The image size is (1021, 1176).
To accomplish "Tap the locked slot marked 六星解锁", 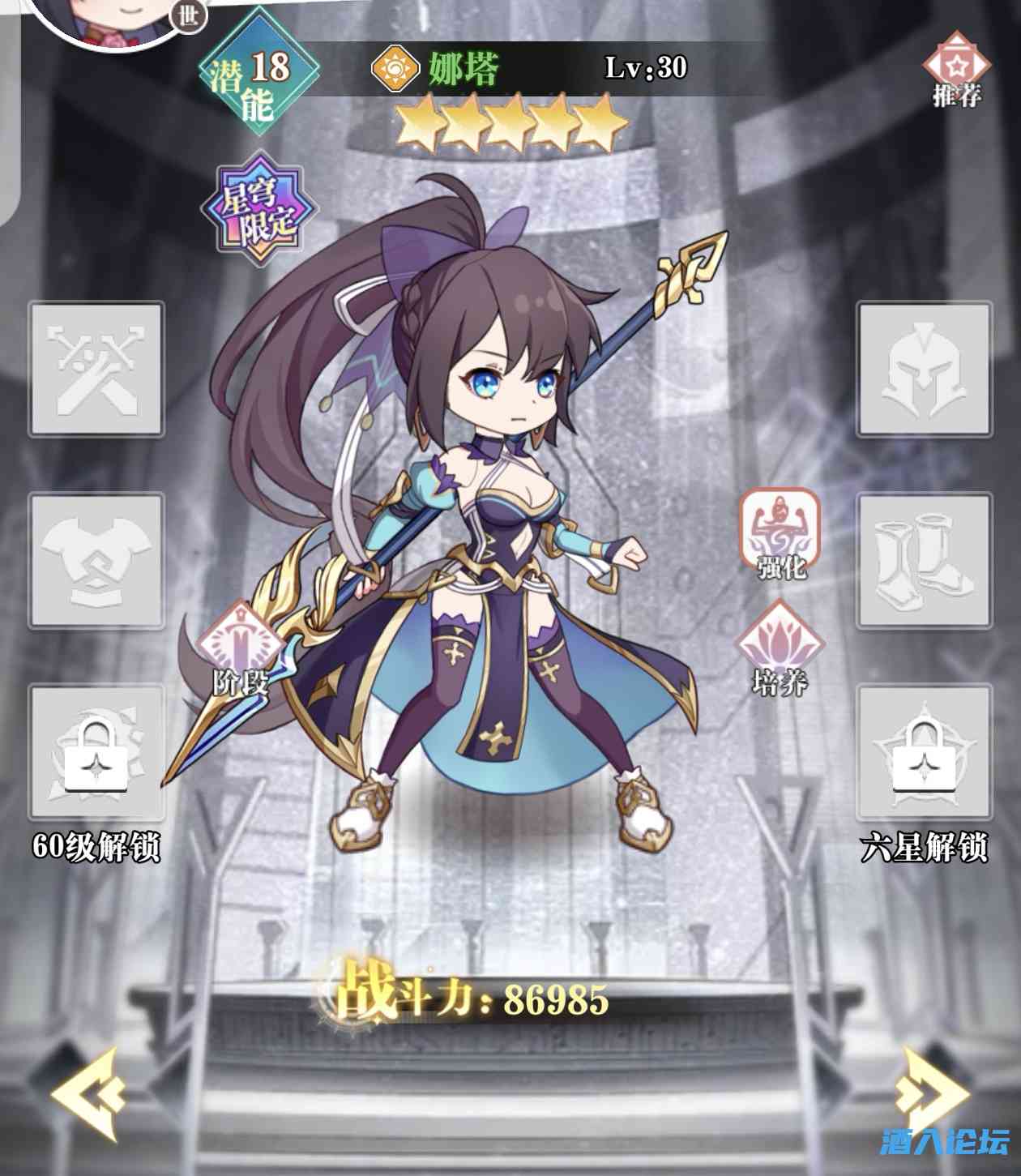I will [x=924, y=752].
